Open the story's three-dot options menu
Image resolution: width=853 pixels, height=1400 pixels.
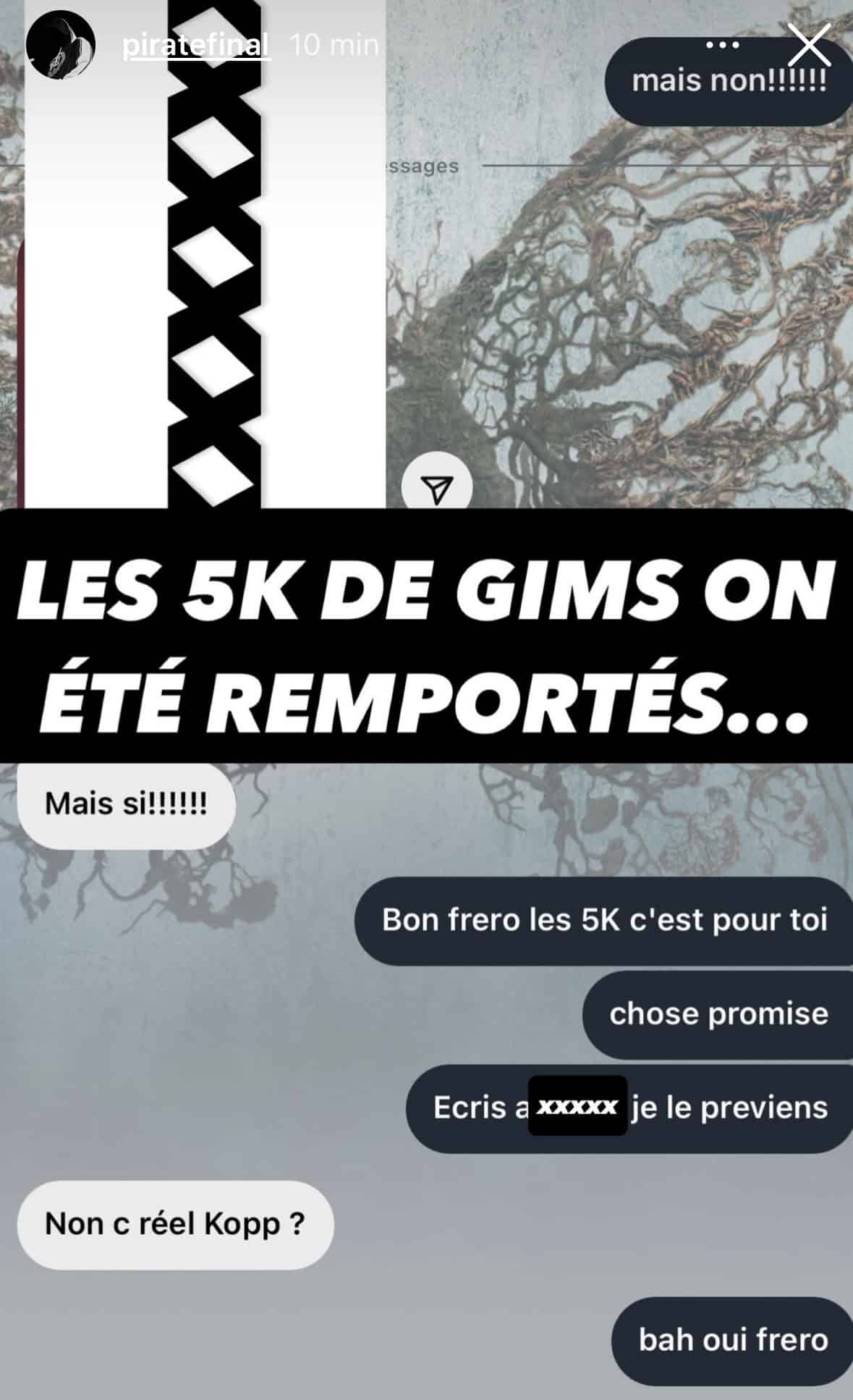(721, 45)
